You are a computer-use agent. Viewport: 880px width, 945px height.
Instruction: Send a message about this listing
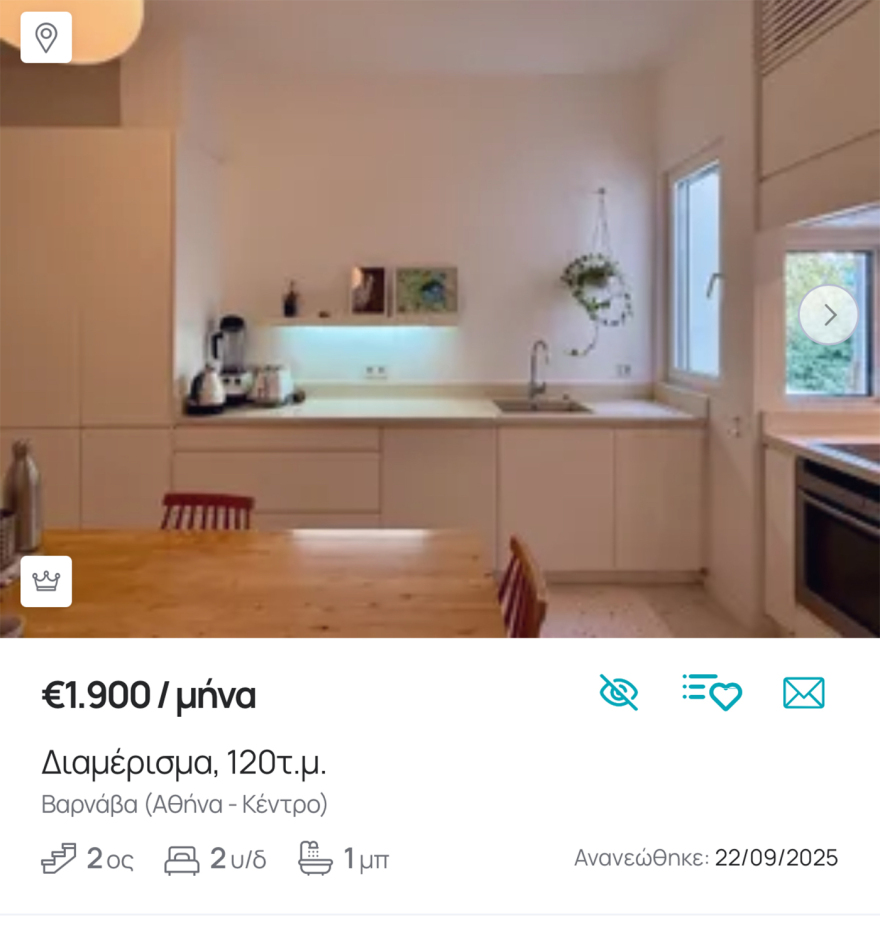803,692
